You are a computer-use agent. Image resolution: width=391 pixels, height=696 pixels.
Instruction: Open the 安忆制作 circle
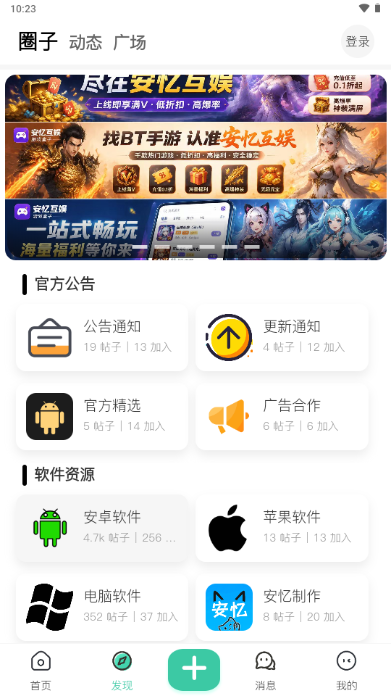pyautogui.click(x=282, y=607)
